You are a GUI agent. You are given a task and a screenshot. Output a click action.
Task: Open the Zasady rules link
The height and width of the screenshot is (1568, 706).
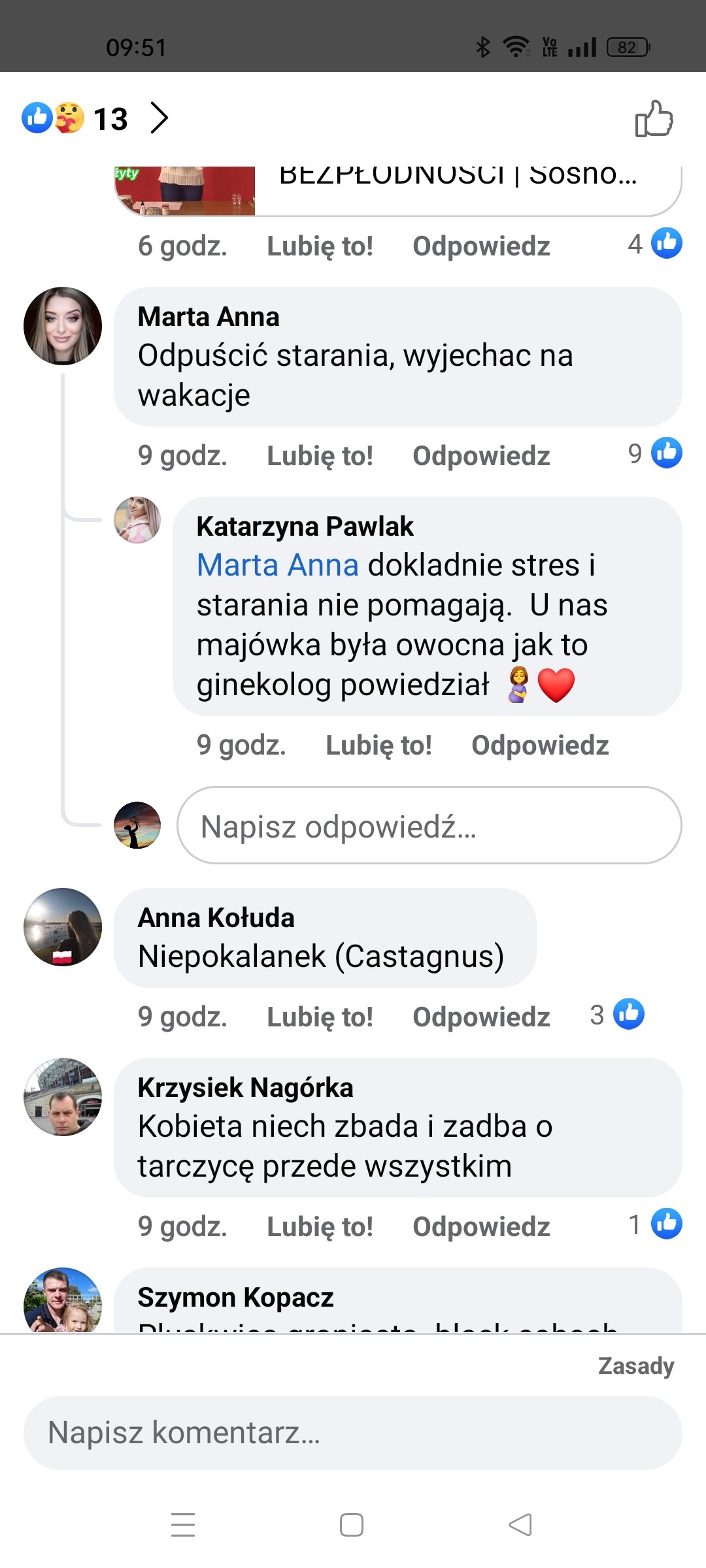(635, 1366)
